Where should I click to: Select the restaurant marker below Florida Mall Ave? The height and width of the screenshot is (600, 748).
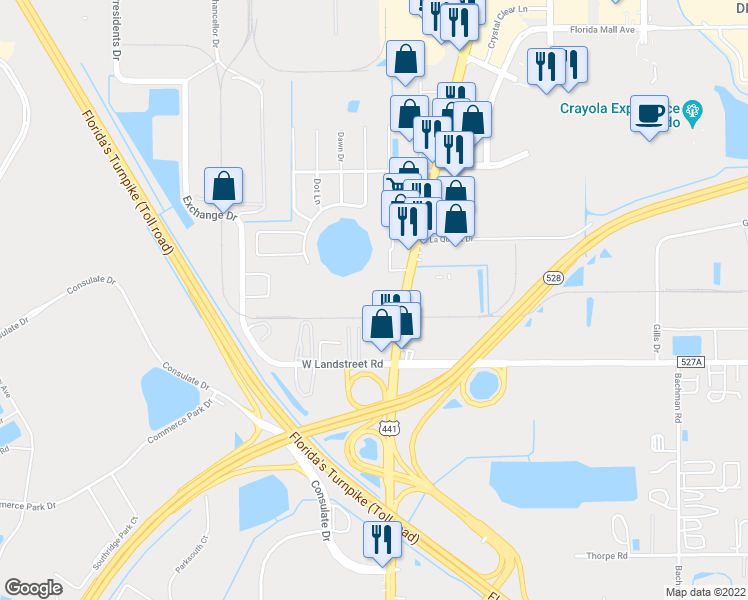pyautogui.click(x=546, y=67)
